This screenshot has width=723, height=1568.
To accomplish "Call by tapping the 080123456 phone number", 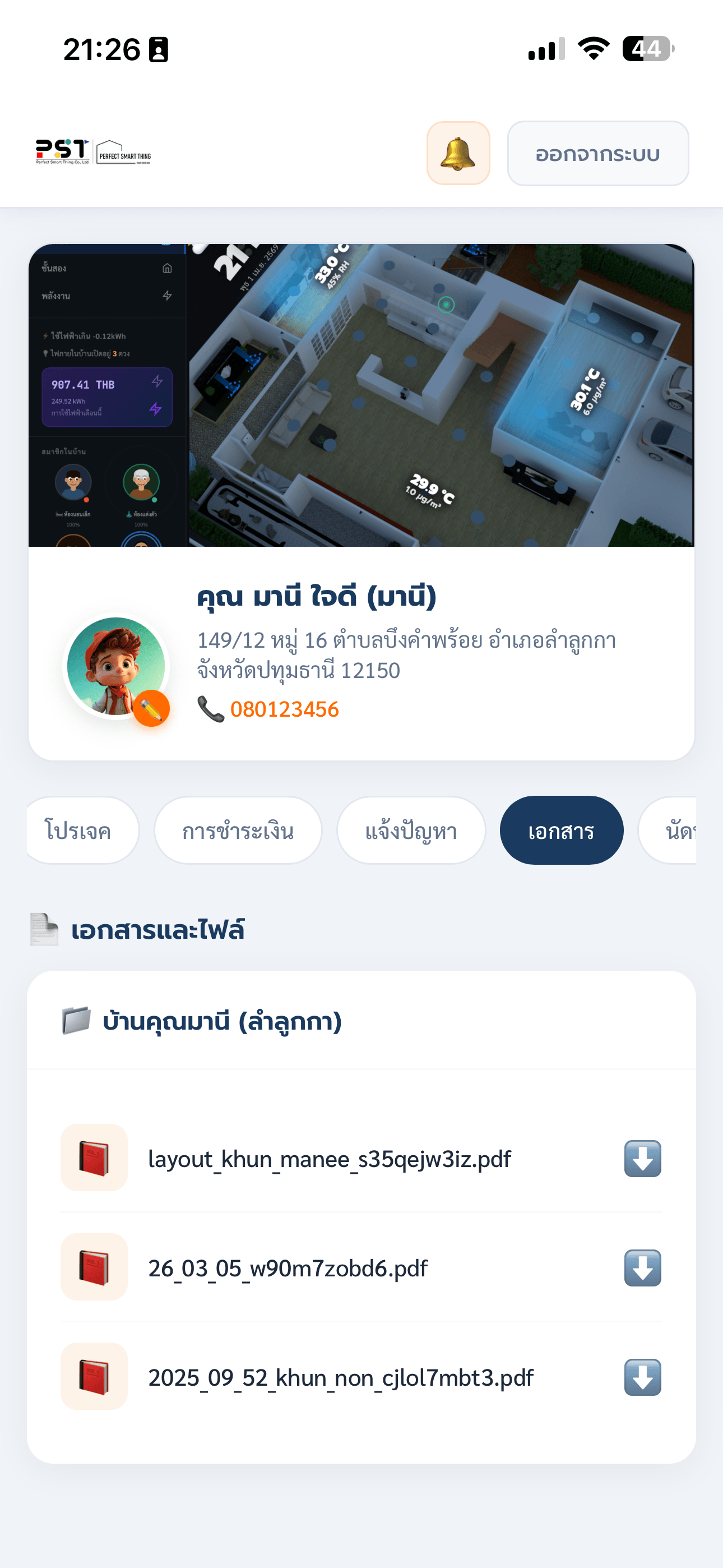I will click(285, 708).
